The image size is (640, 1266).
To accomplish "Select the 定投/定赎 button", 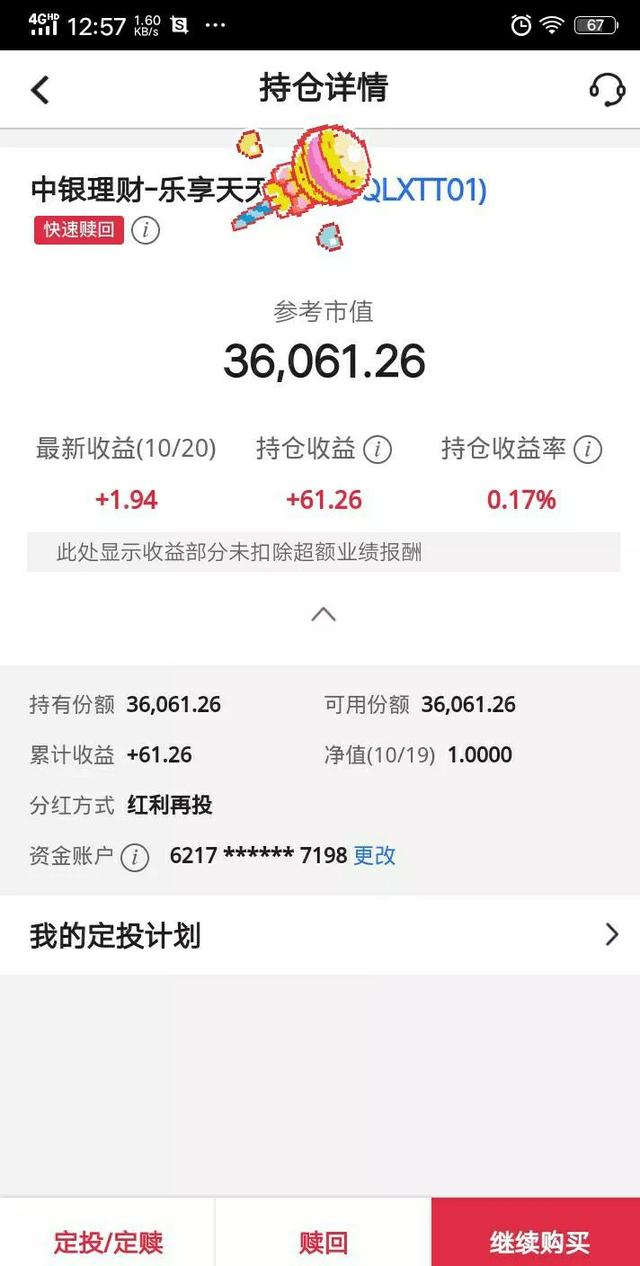I will [x=108, y=1243].
